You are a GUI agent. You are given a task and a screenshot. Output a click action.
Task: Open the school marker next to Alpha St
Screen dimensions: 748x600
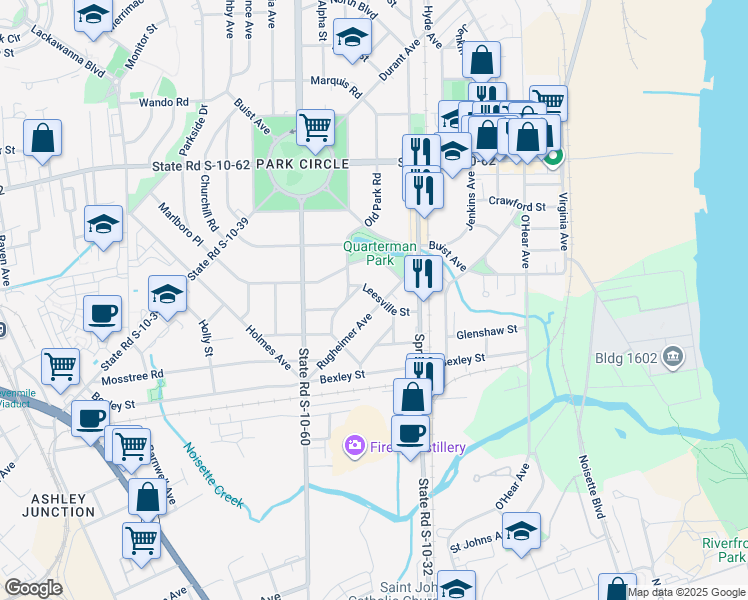(352, 37)
